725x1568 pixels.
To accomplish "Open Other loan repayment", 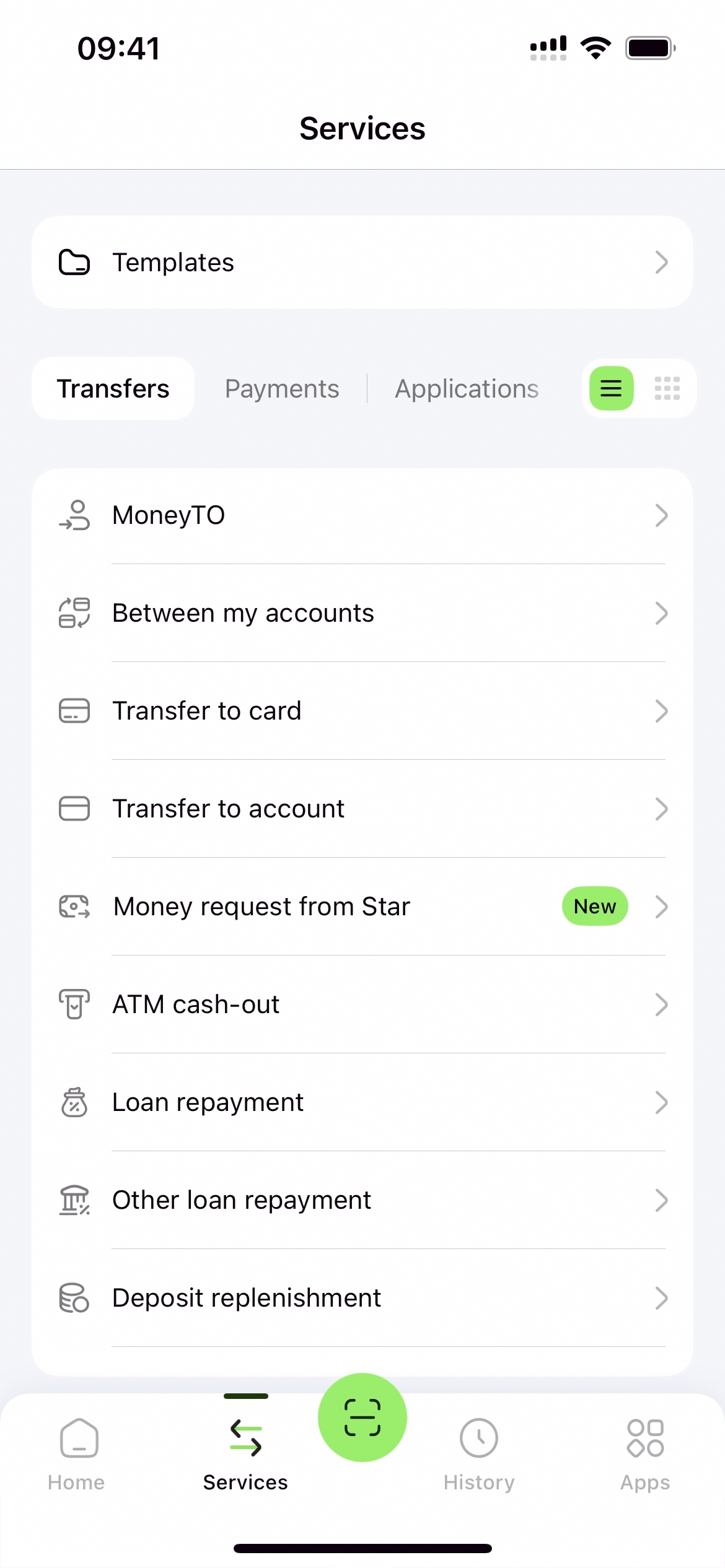I will 362,1200.
